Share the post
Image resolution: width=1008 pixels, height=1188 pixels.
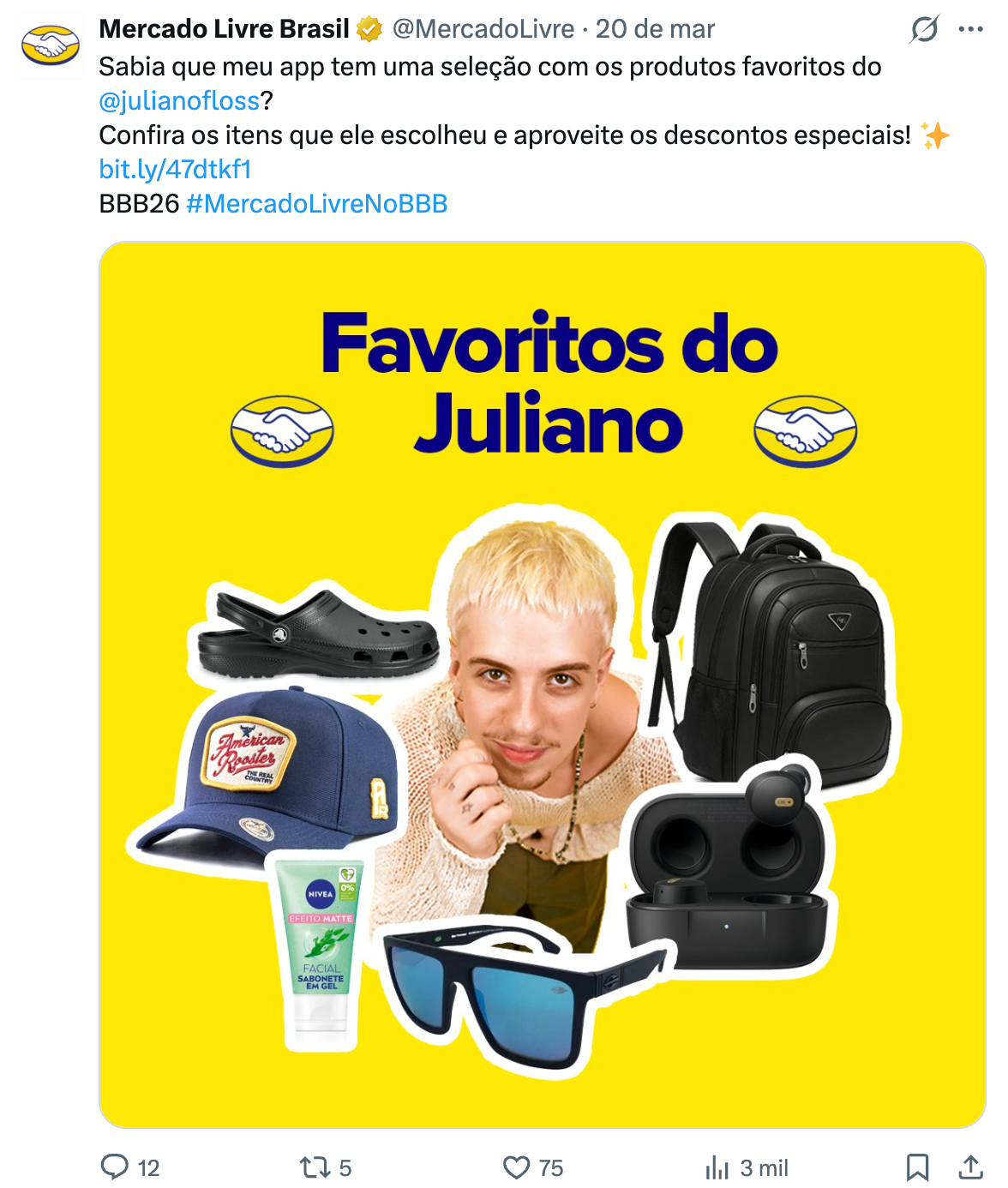970,1167
